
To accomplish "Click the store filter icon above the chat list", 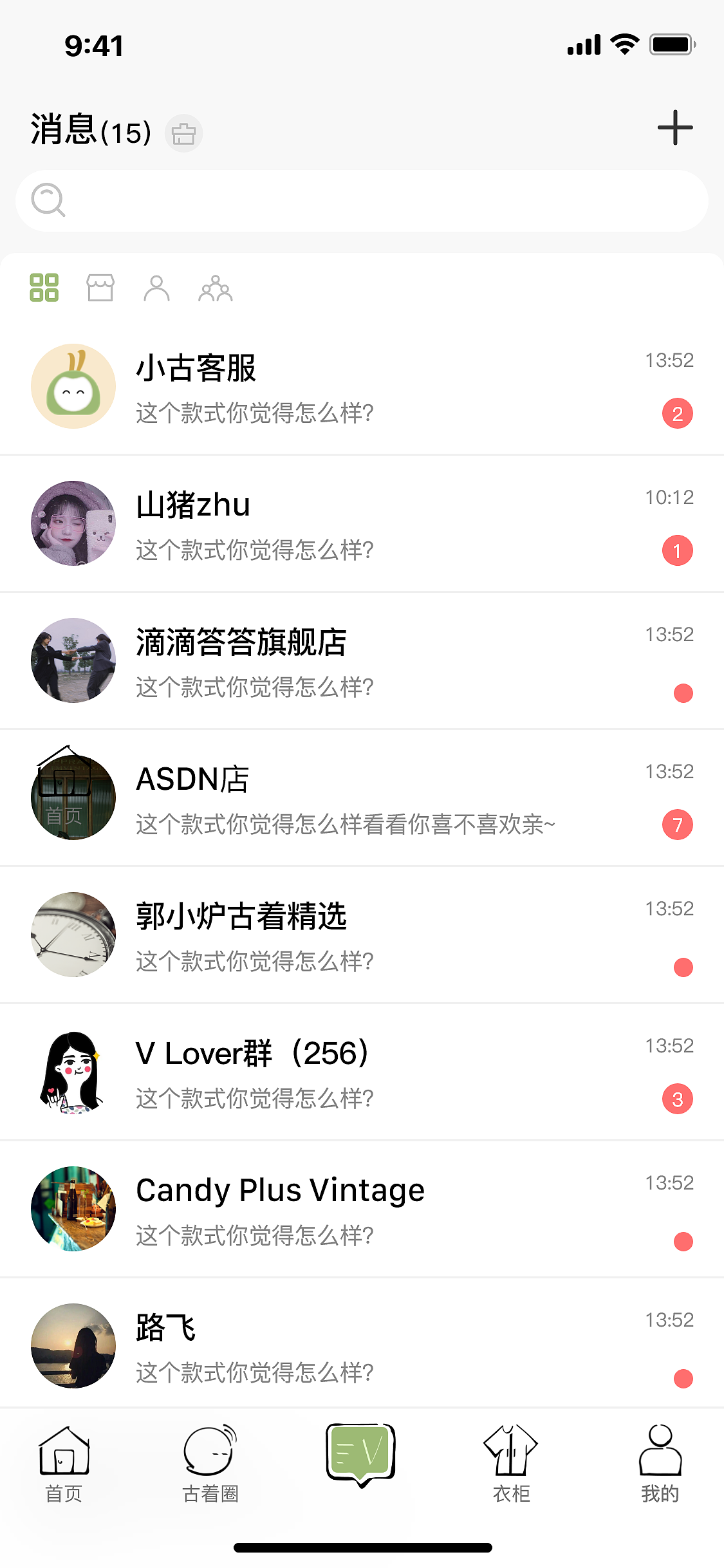I will click(x=100, y=288).
